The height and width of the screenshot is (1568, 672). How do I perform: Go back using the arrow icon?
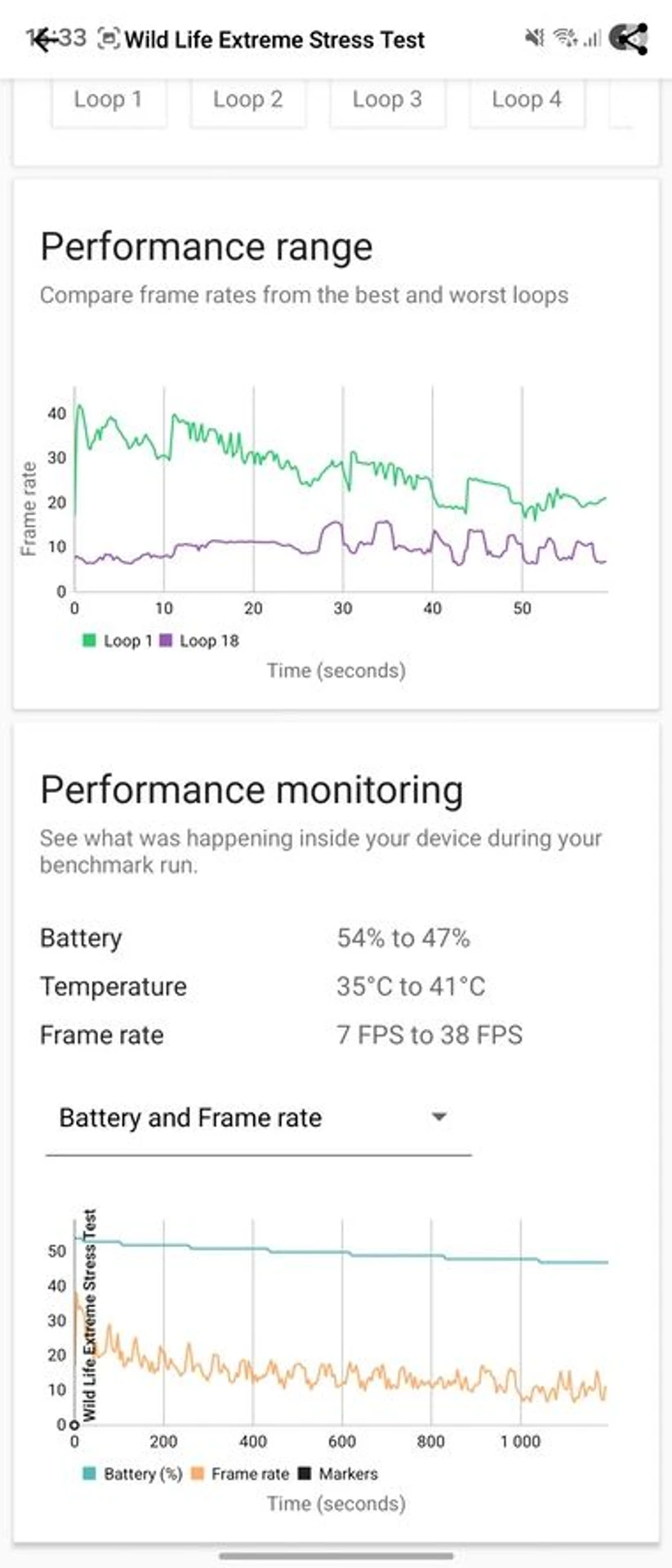(x=42, y=39)
